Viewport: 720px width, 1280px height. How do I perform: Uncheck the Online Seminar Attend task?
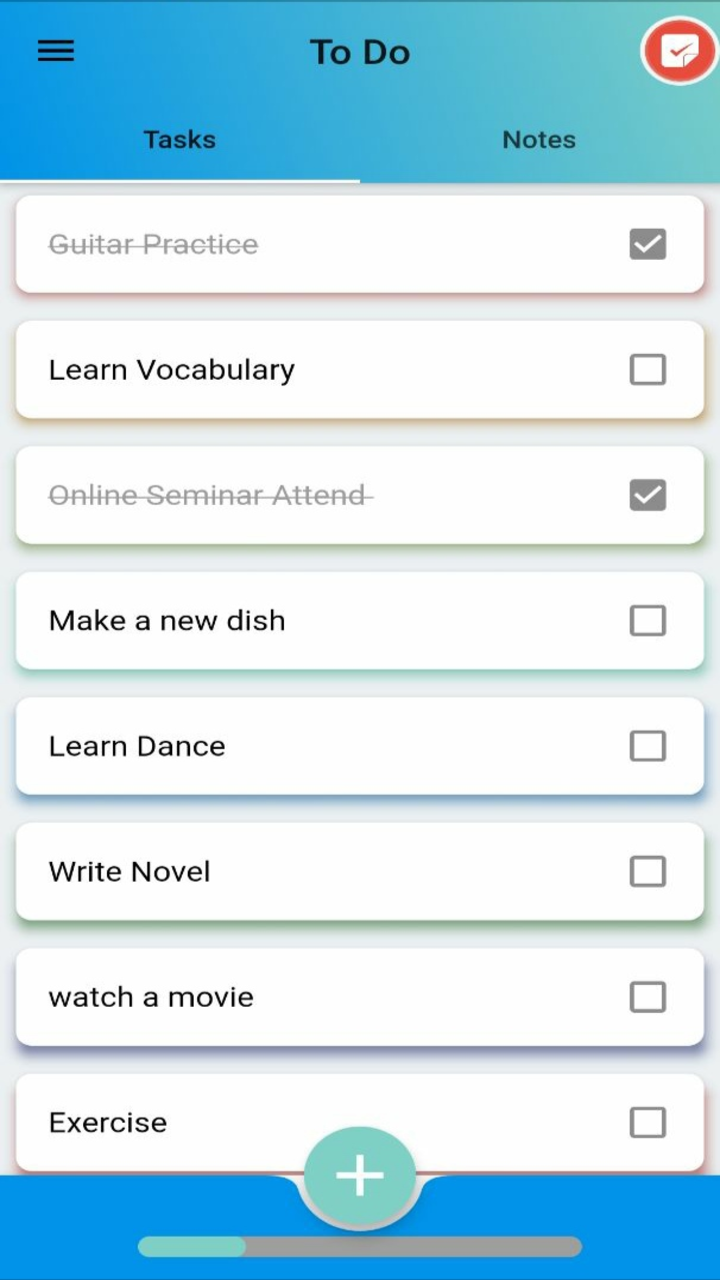click(x=647, y=494)
